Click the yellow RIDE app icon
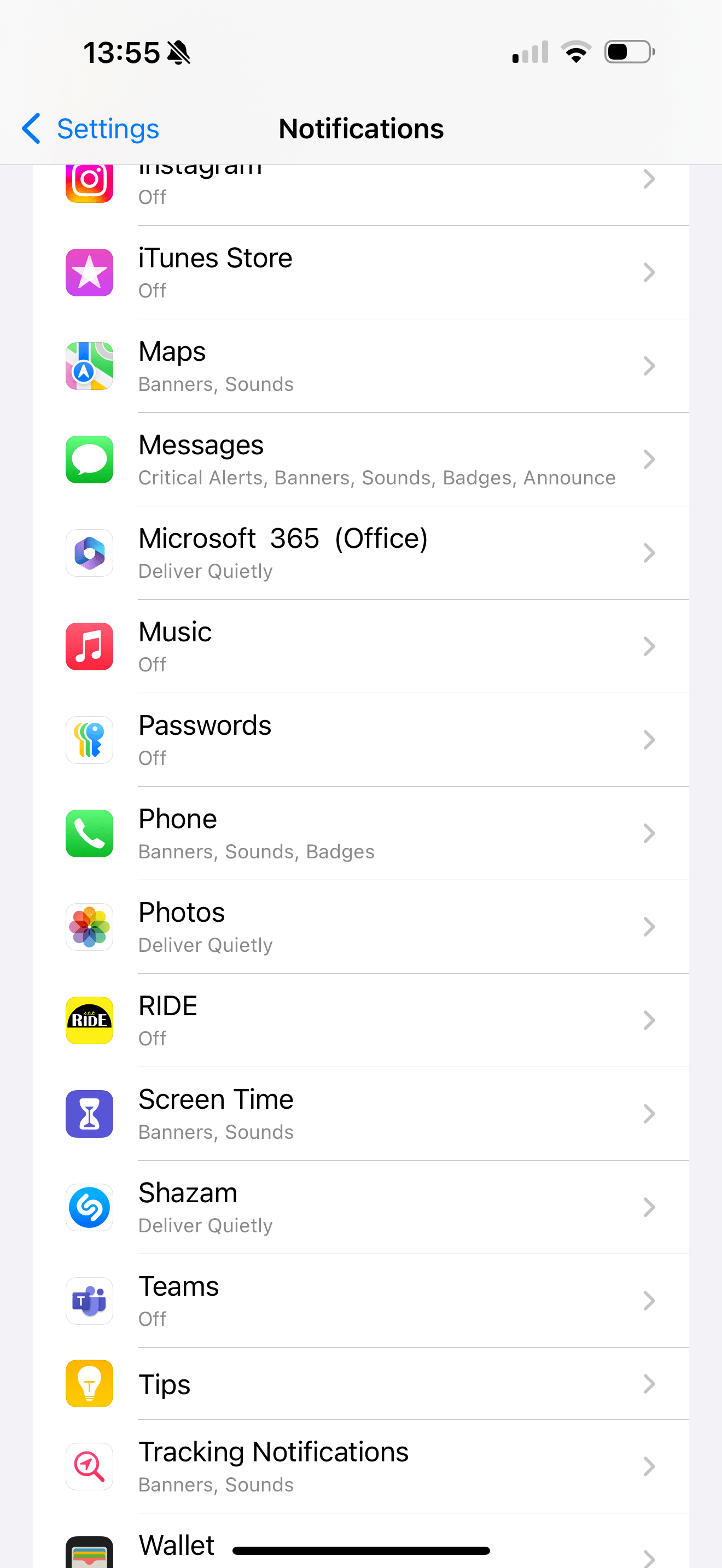 coord(89,1020)
